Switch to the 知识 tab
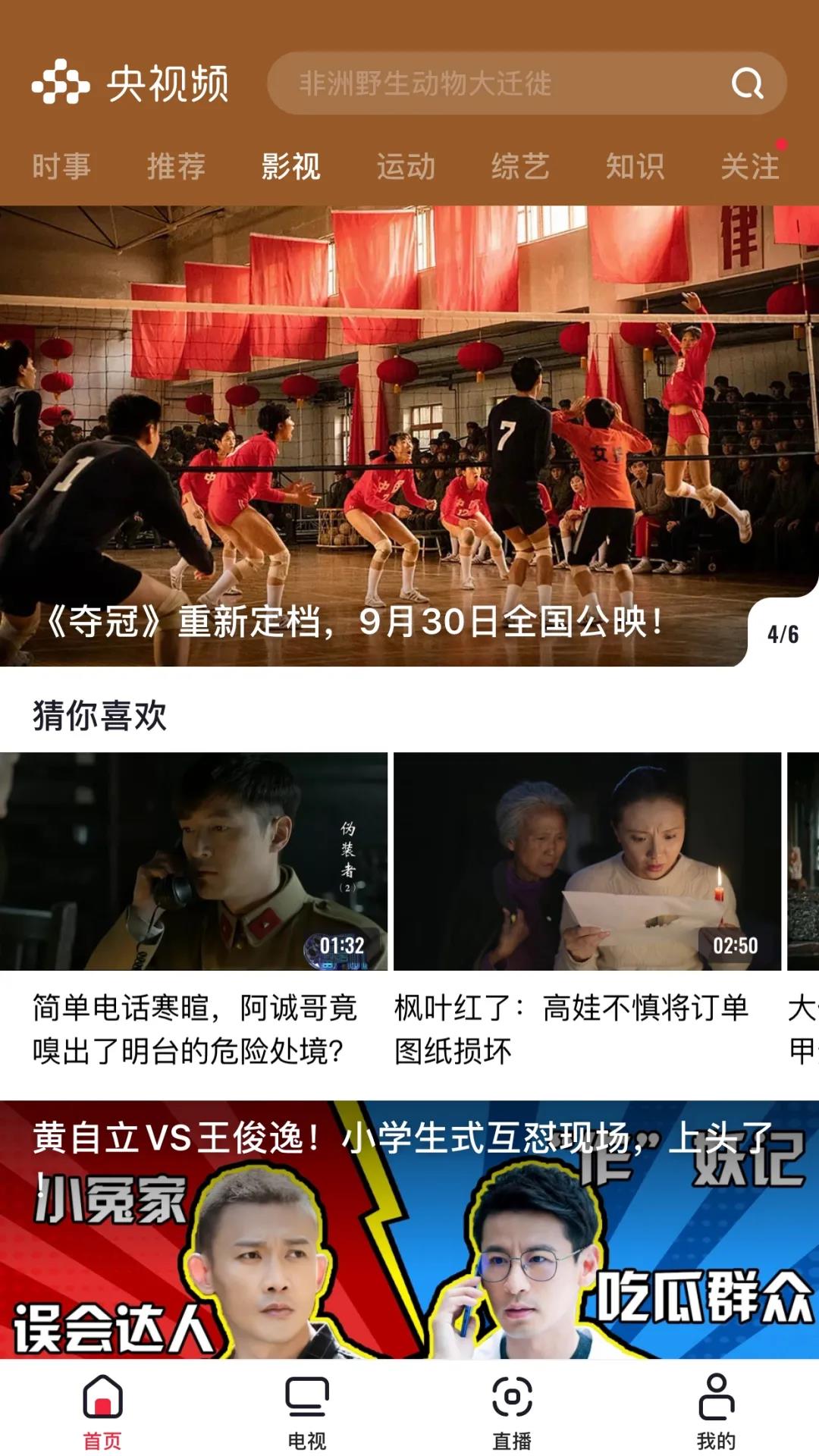The width and height of the screenshot is (819, 1456). (635, 166)
